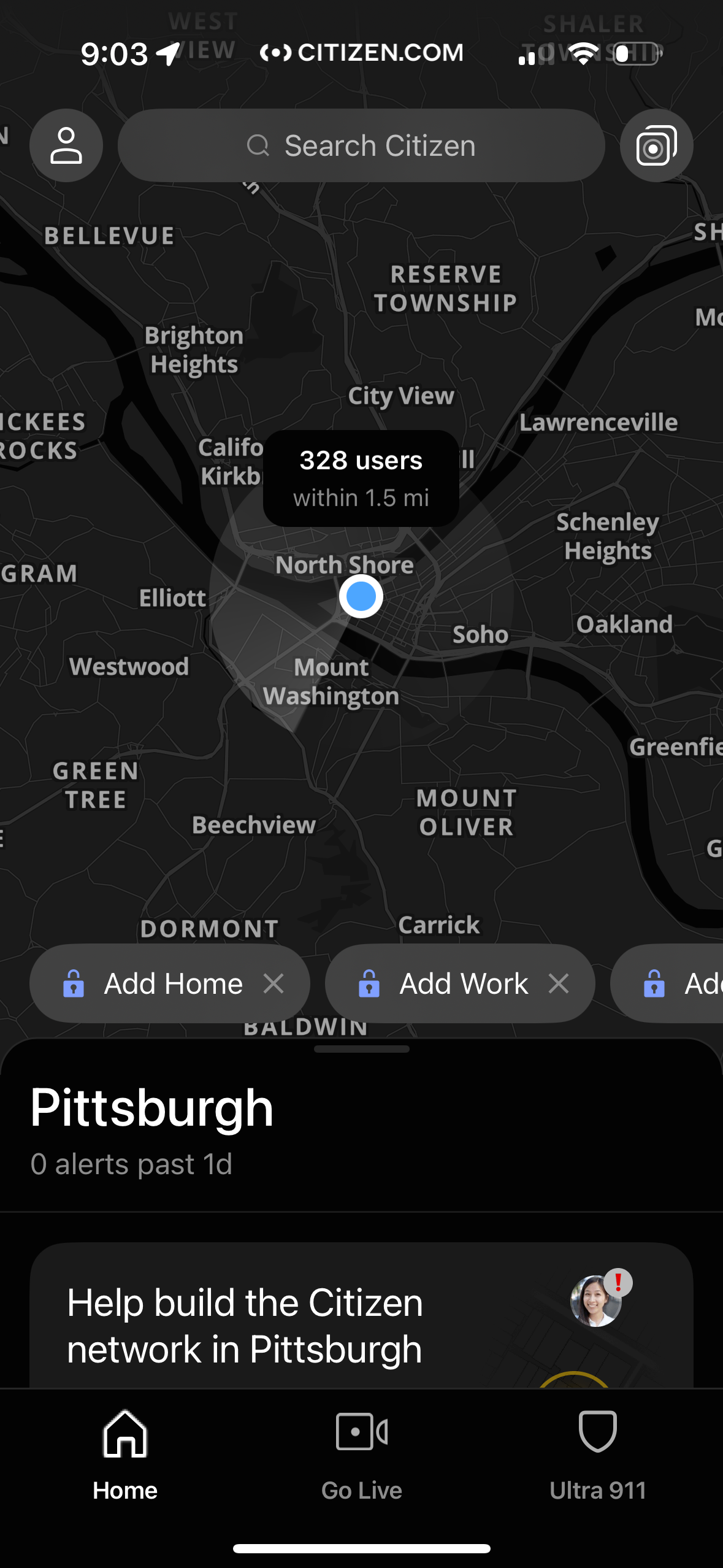723x1568 pixels.
Task: Tap your blue location dot on map
Action: pos(361,596)
